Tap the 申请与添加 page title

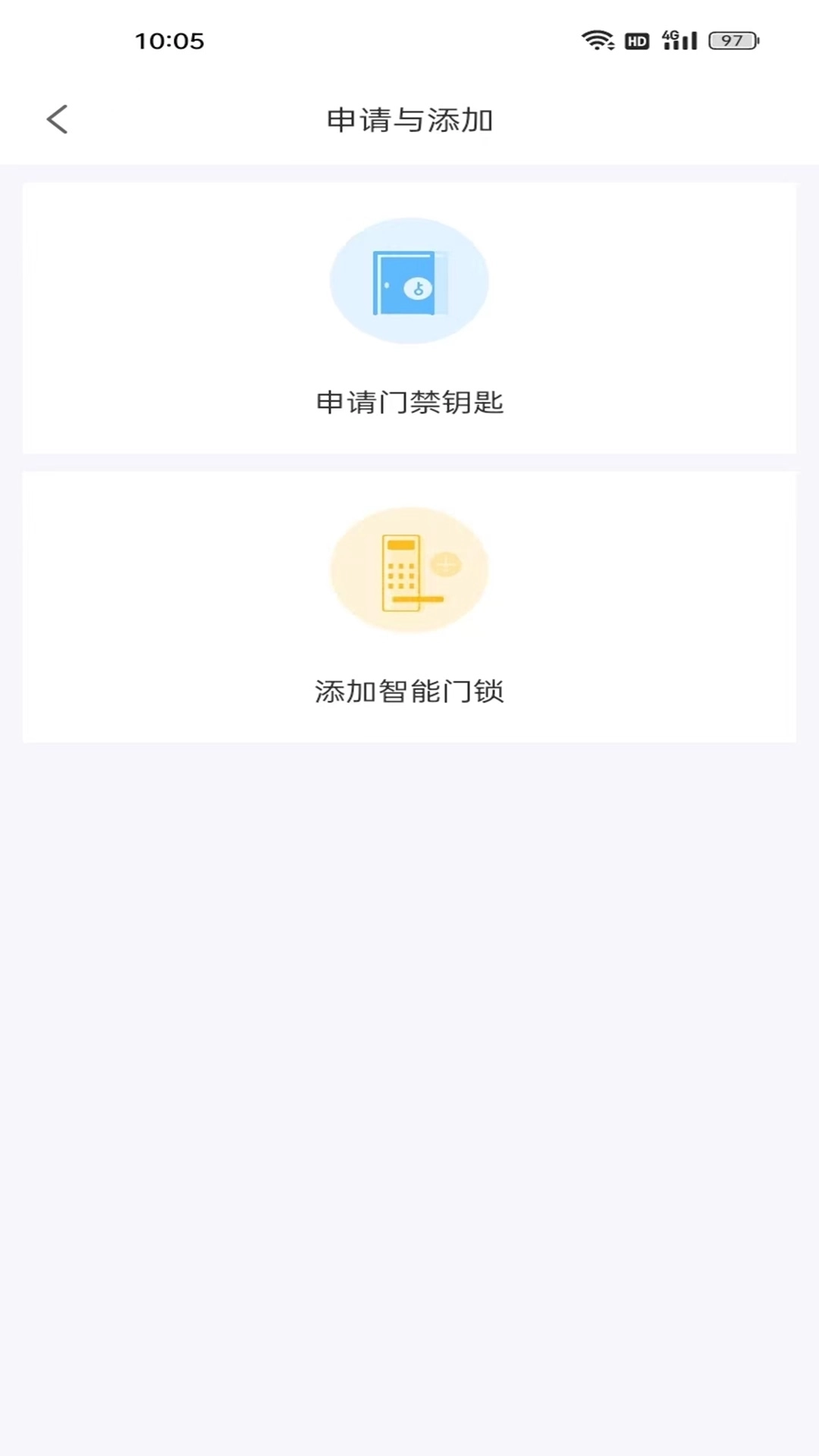click(x=409, y=119)
